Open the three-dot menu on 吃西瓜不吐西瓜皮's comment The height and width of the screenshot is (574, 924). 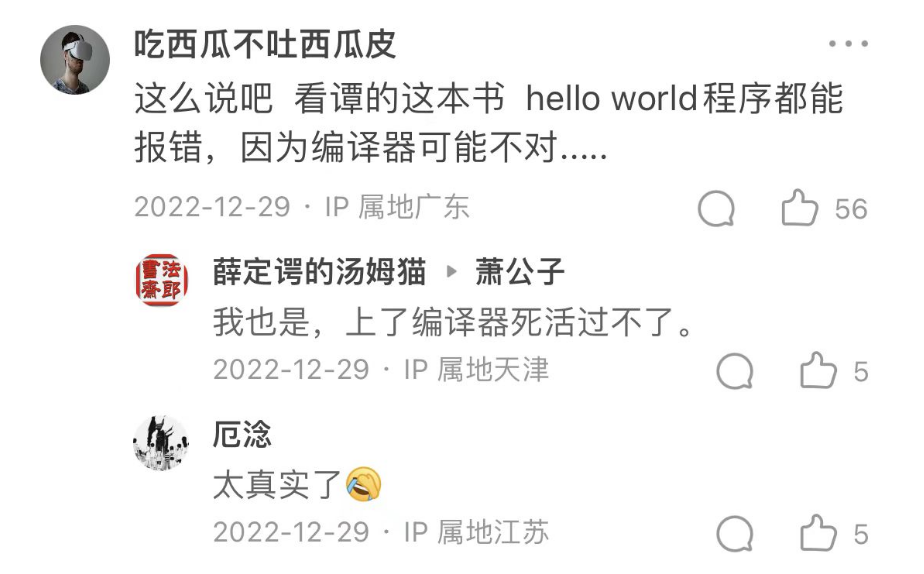(x=847, y=44)
